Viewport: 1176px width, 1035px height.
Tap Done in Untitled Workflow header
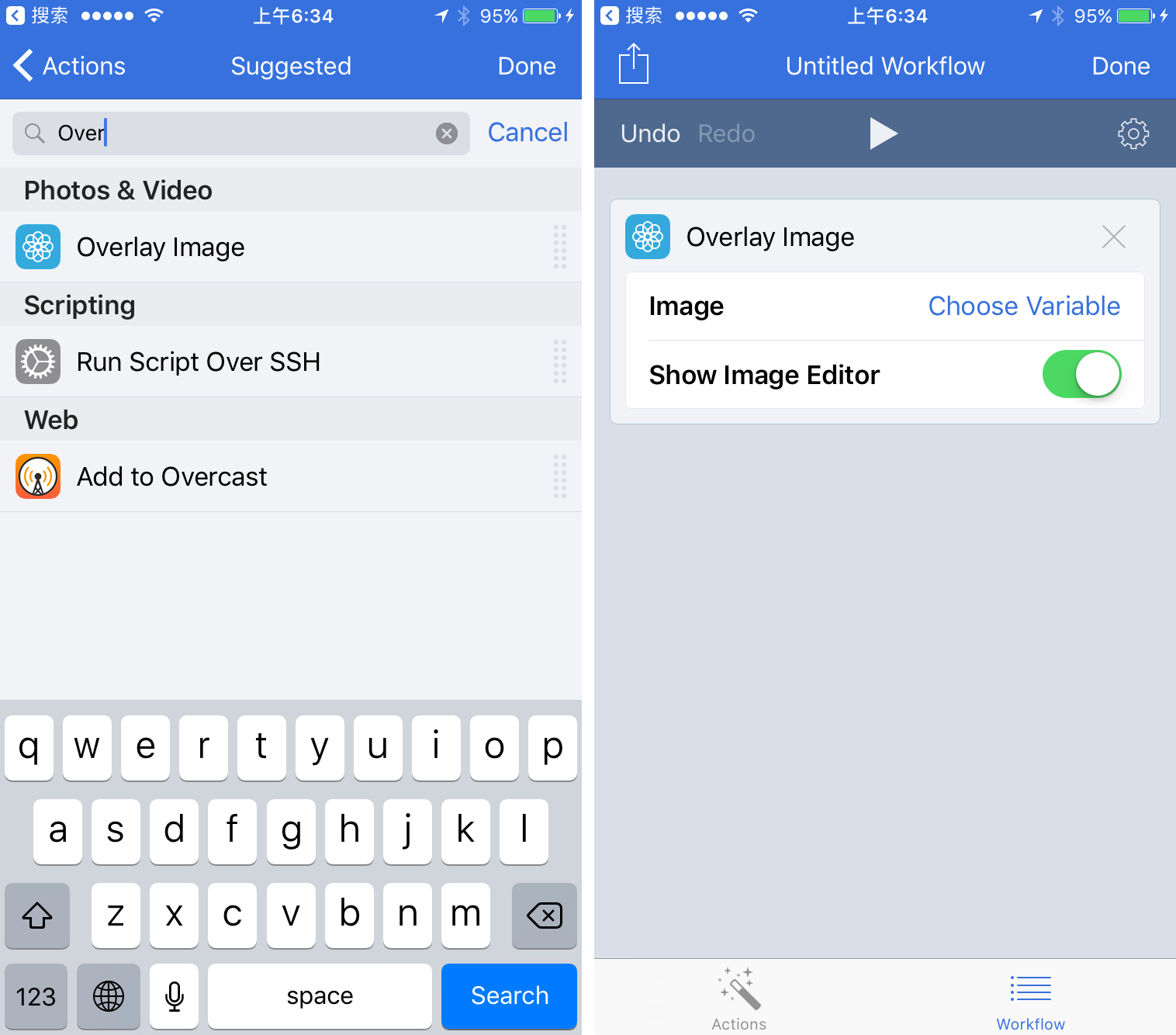tap(1120, 66)
